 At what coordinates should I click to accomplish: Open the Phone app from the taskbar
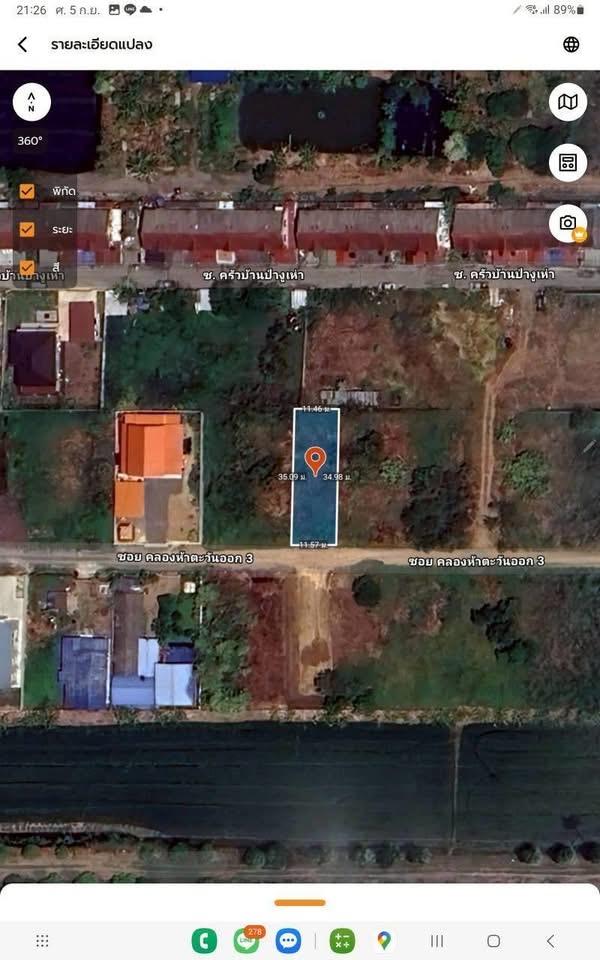point(205,941)
